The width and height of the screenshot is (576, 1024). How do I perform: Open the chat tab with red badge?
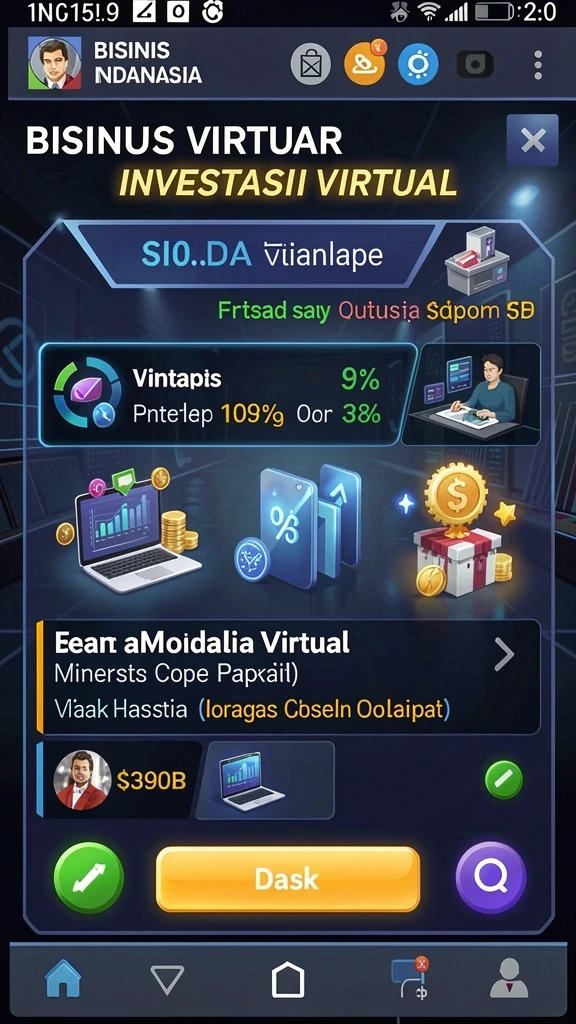coord(408,978)
